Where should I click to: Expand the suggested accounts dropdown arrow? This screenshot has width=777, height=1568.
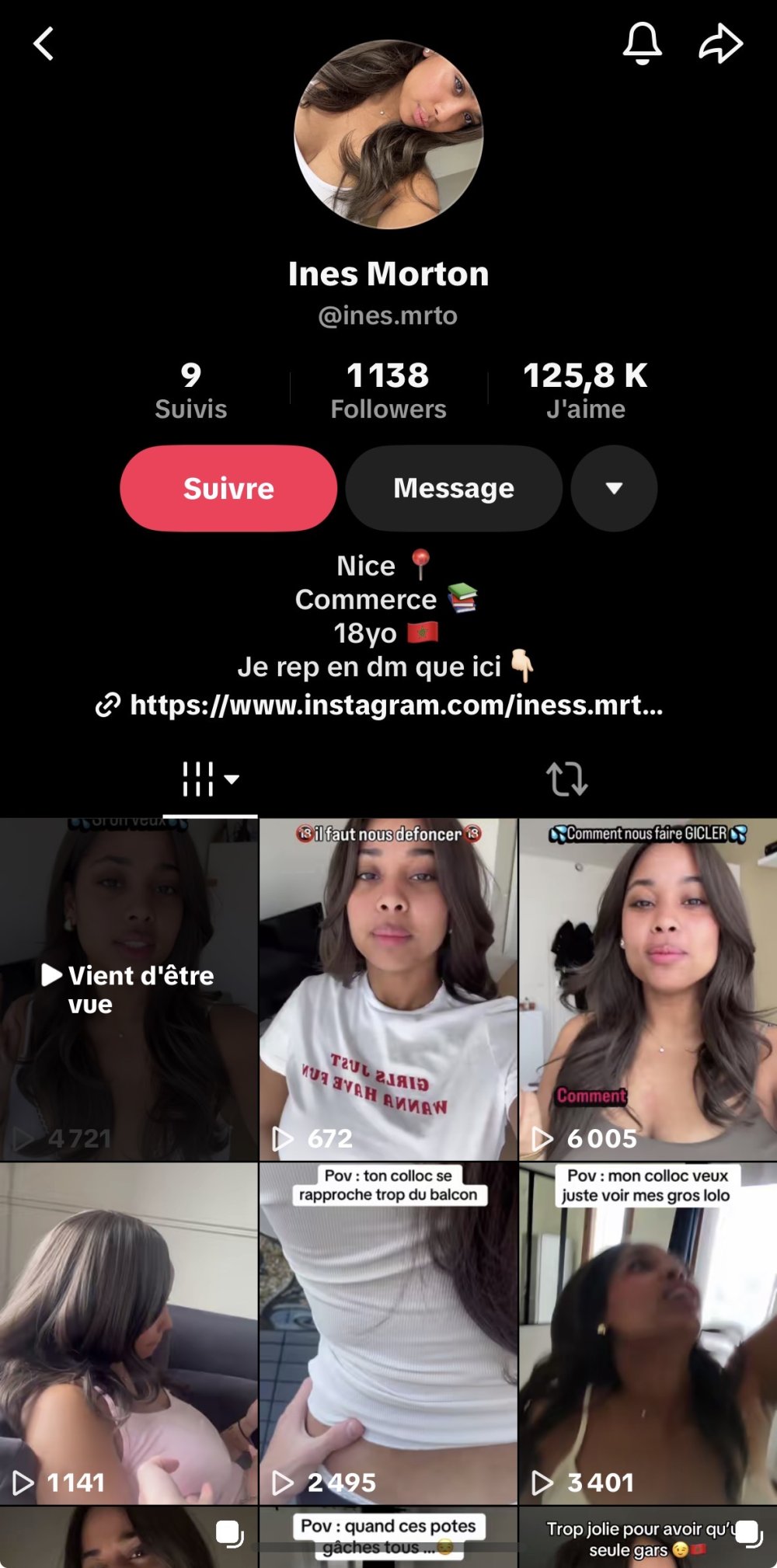coord(614,488)
